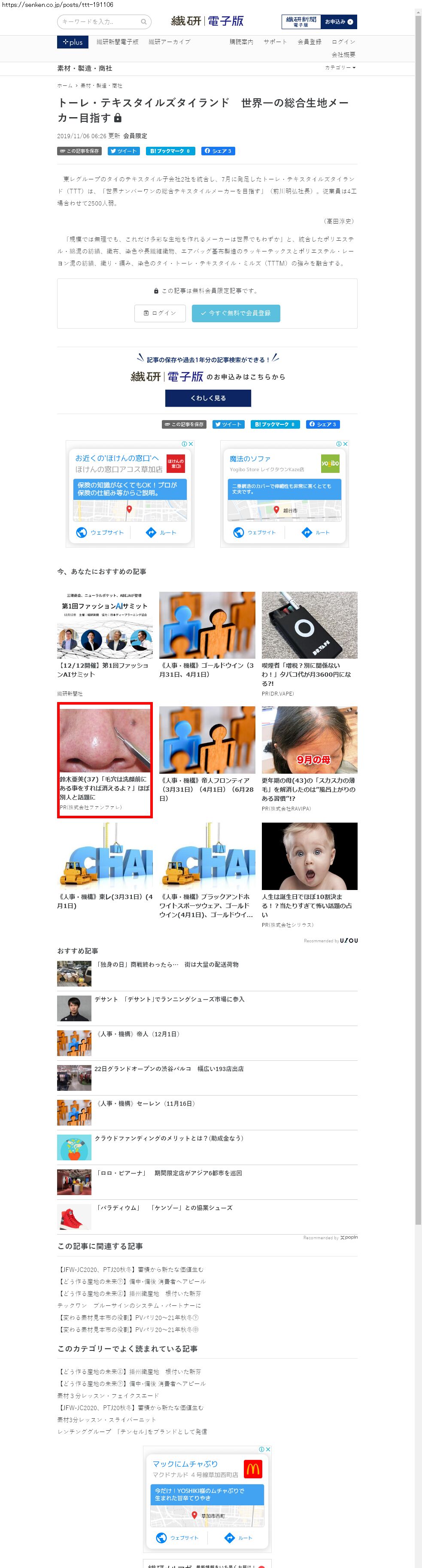Image resolution: width=422 pixels, height=1568 pixels.
Task: Open テックワン ブルーサインのシステム related link
Action: click(129, 1305)
